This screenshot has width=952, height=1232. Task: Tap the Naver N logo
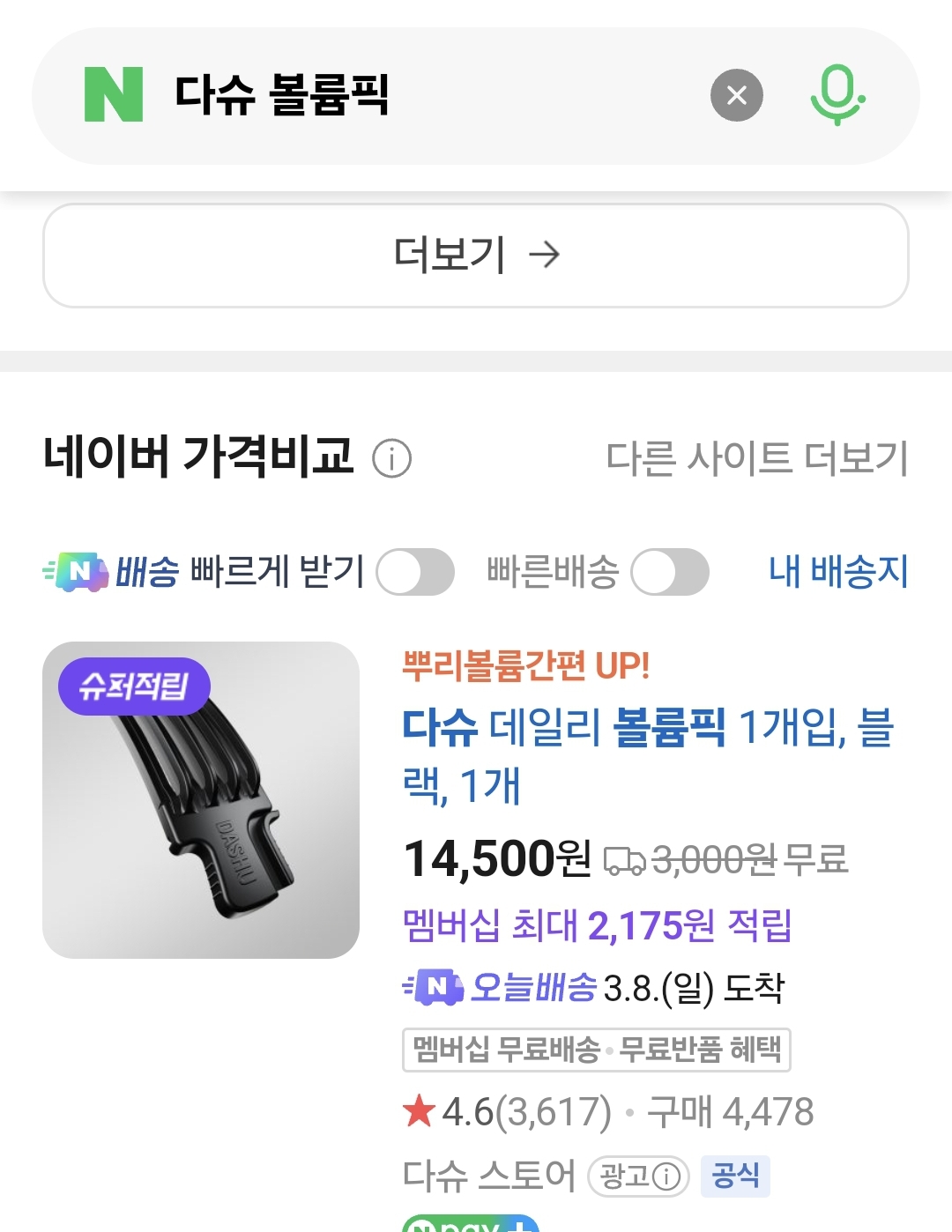coord(114,95)
